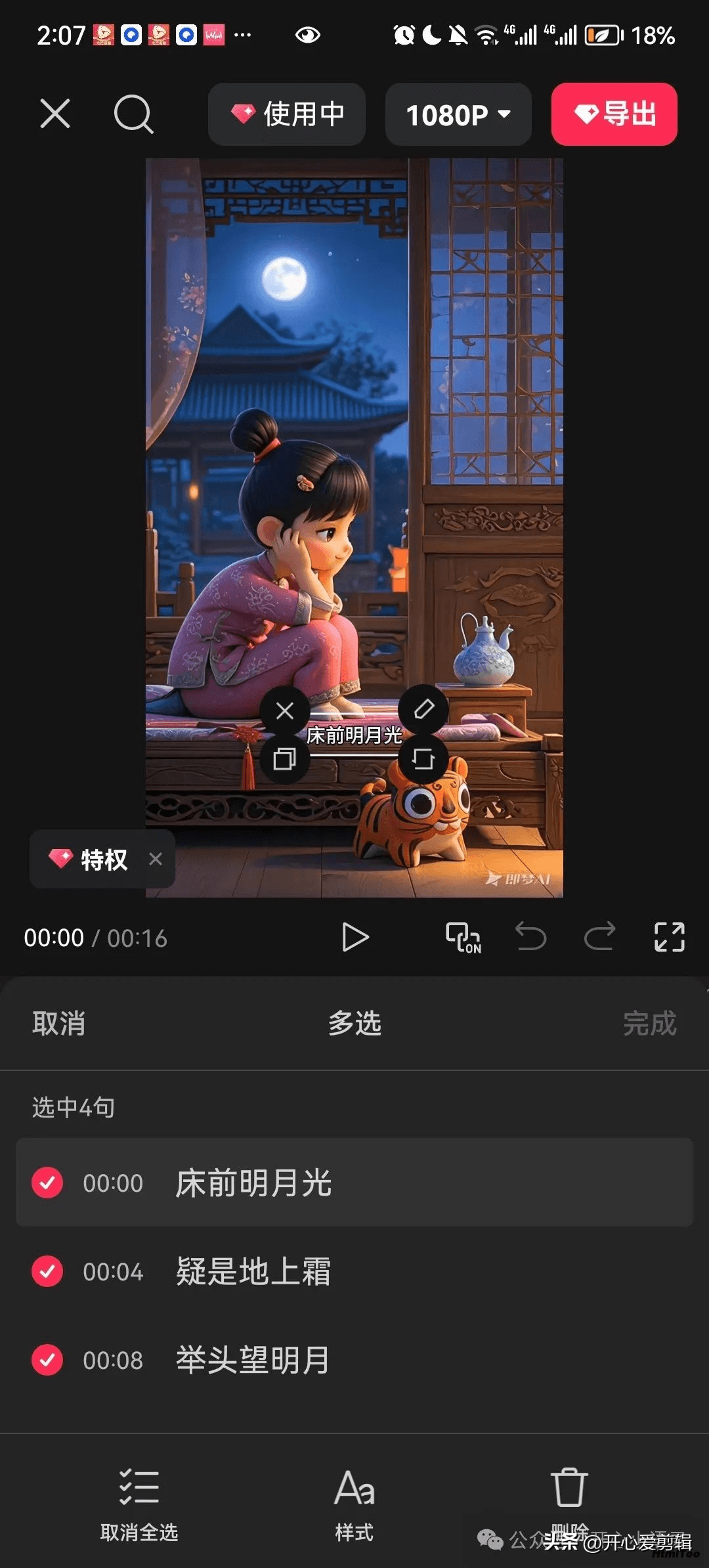The height and width of the screenshot is (1568, 709).
Task: Open the magnifier search icon
Action: click(x=133, y=114)
